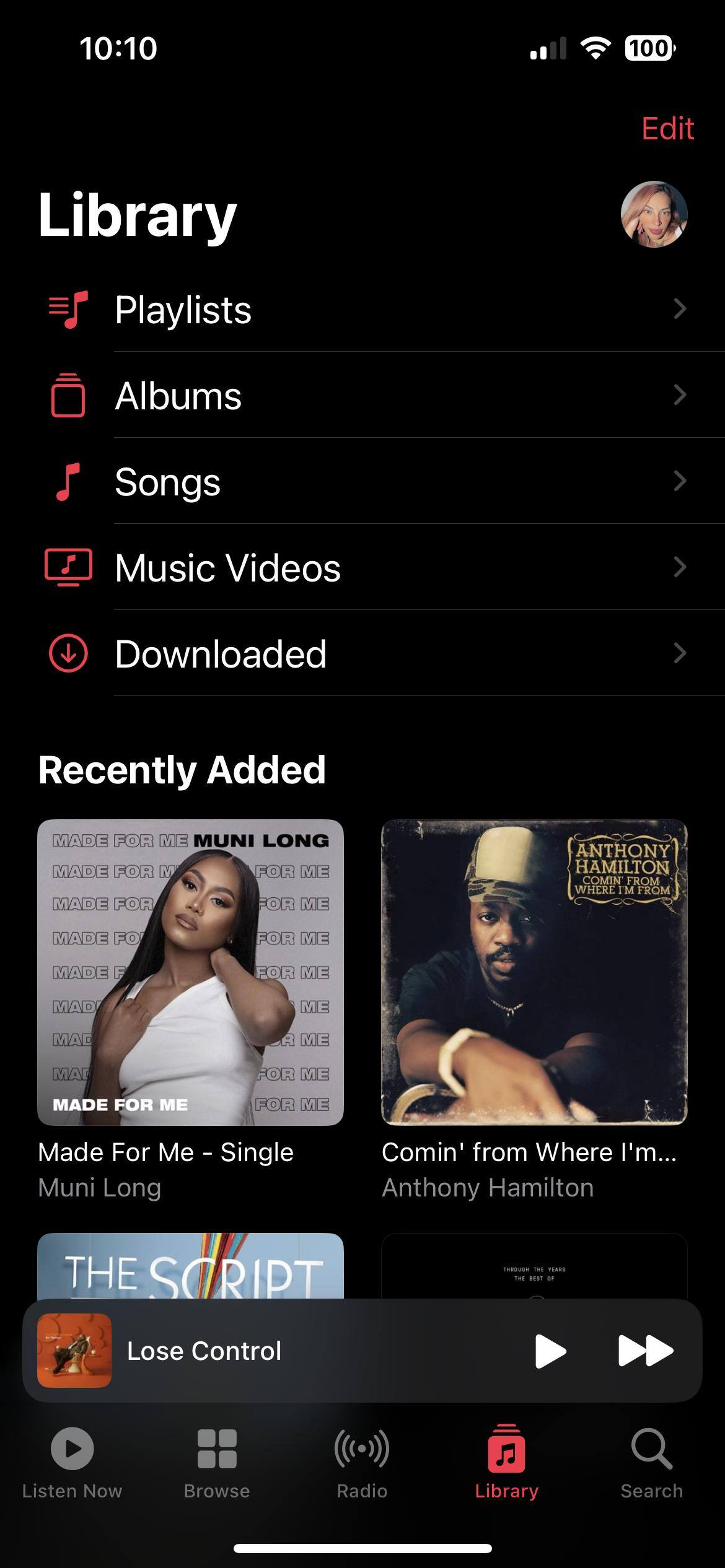
Task: Skip to the next track
Action: pos(646,1351)
